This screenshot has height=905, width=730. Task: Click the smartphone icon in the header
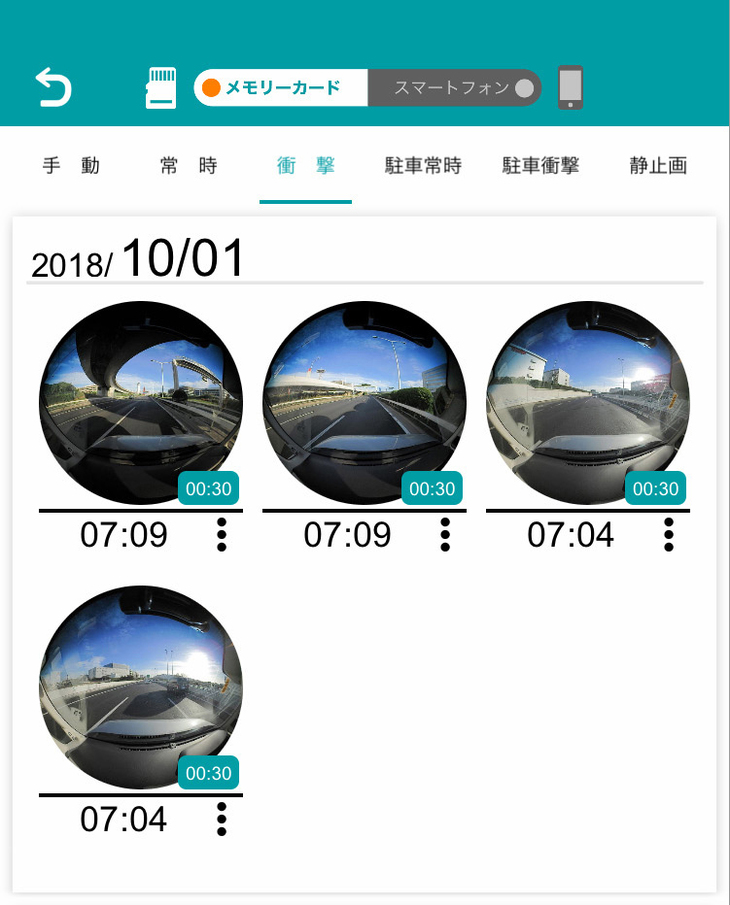[569, 88]
